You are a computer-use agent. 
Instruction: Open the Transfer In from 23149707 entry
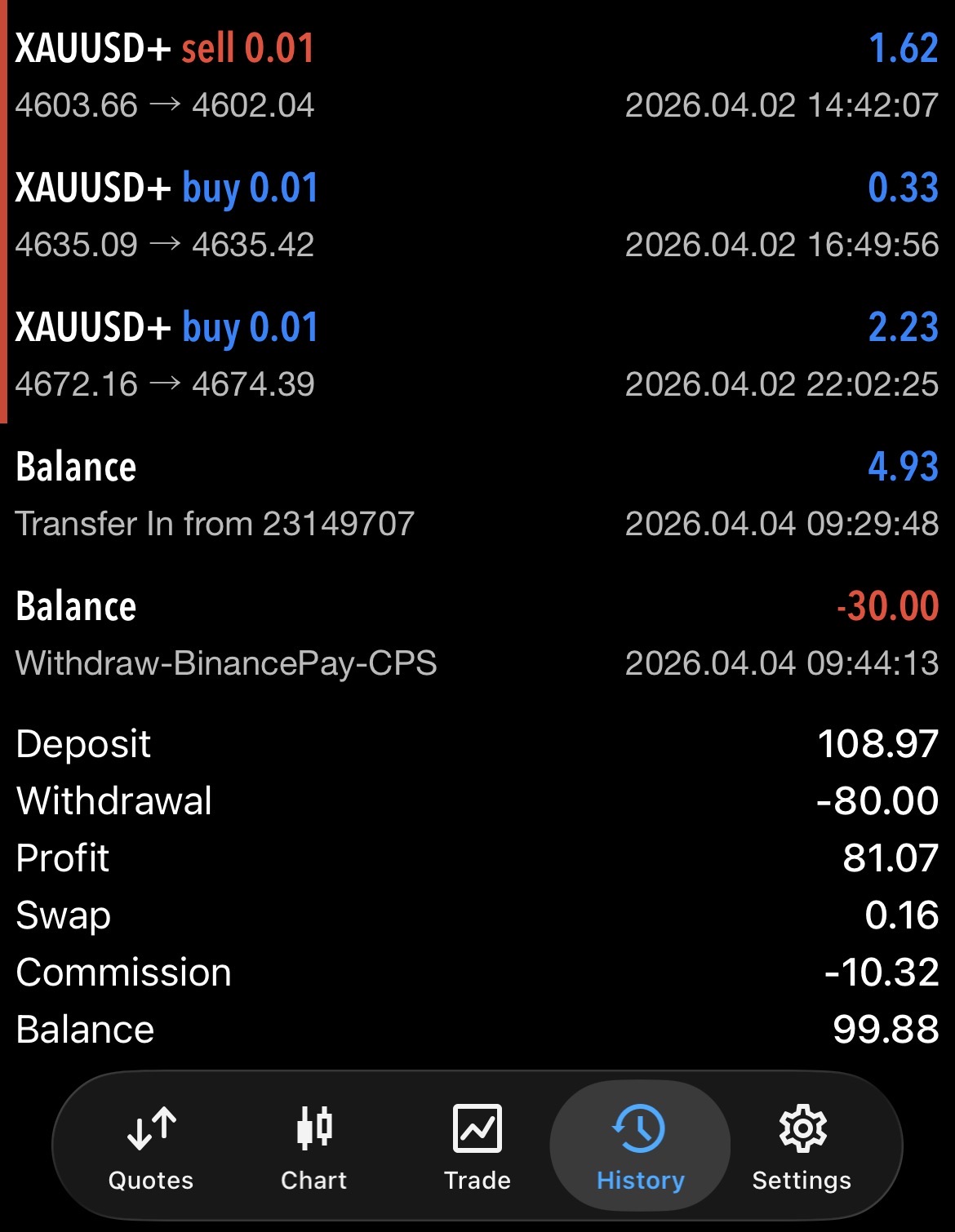(477, 494)
